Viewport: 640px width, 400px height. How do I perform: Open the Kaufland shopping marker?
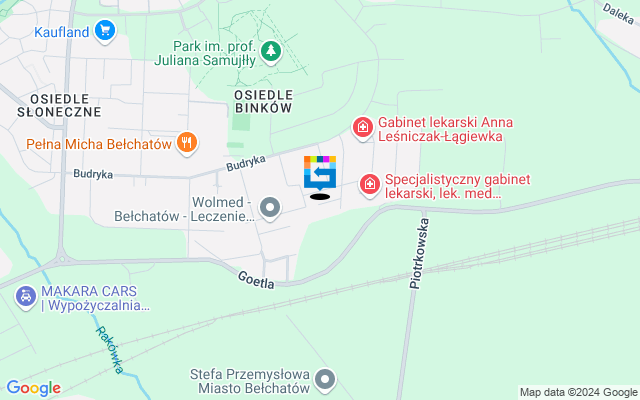click(x=105, y=32)
